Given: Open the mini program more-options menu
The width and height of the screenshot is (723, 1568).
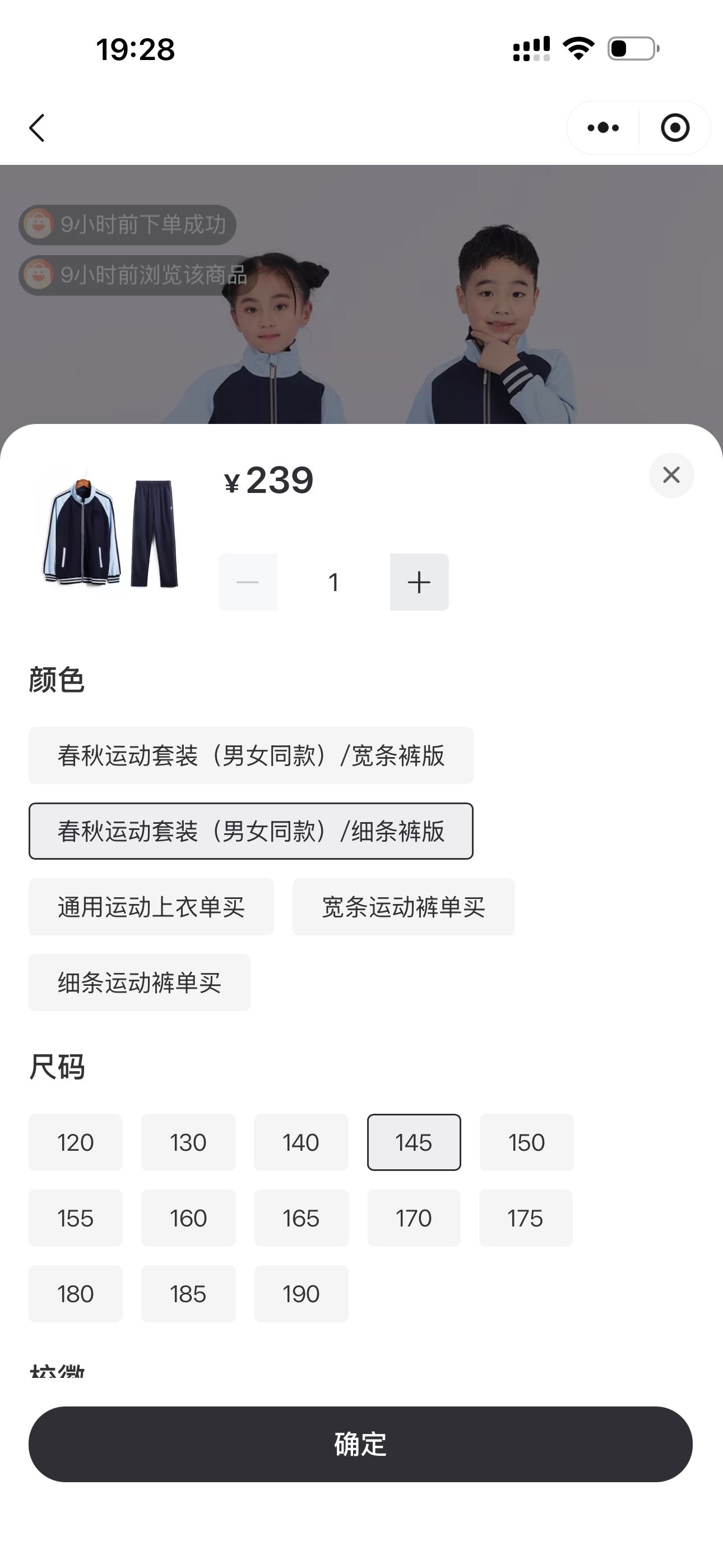Looking at the screenshot, I should coord(603,128).
